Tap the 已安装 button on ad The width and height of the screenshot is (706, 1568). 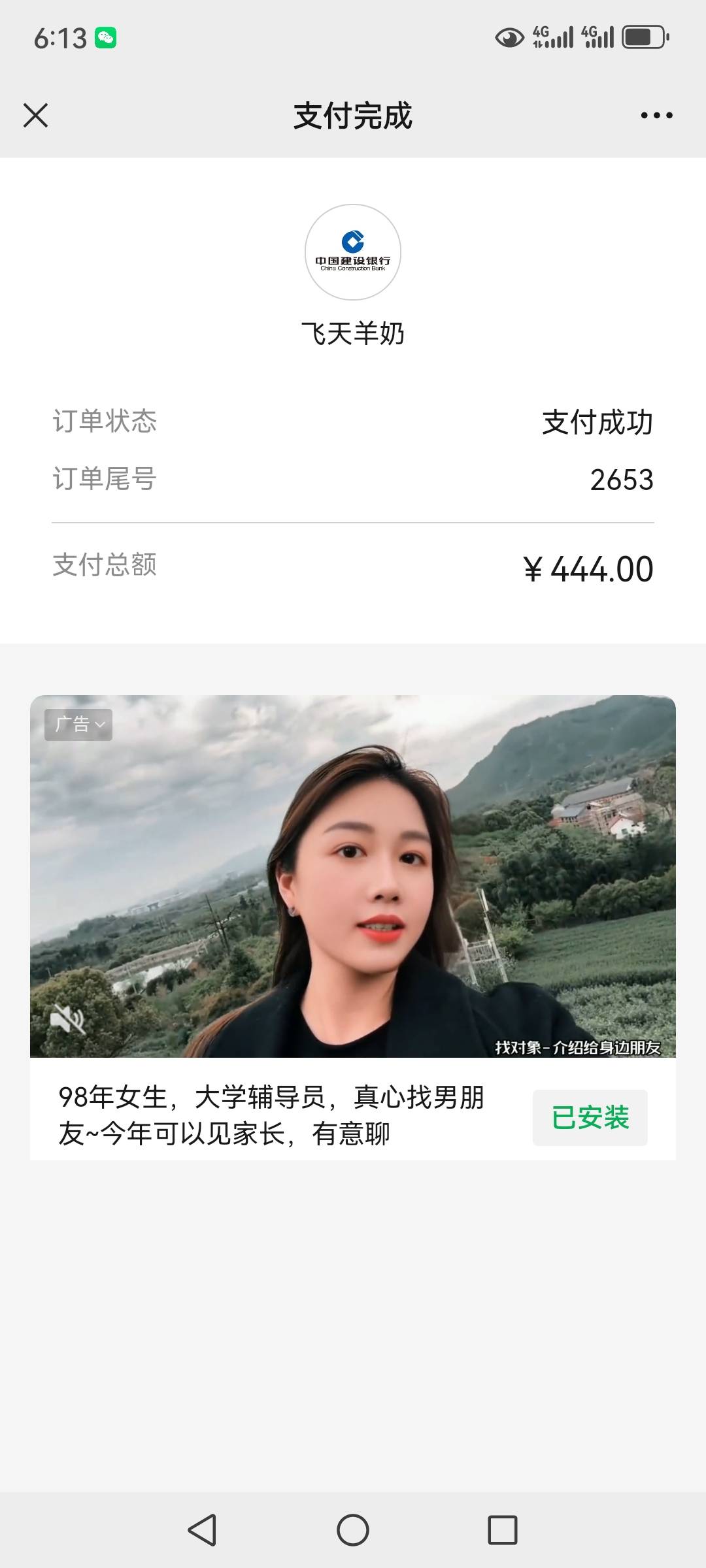[590, 1118]
